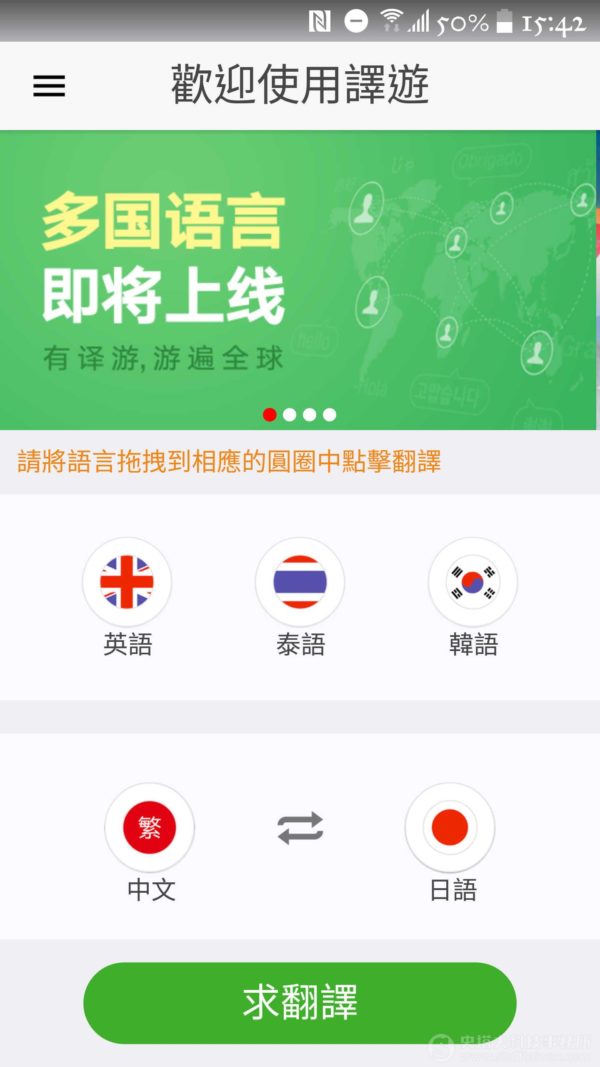Open the hamburger drawer menu
The image size is (600, 1067).
coord(49,86)
